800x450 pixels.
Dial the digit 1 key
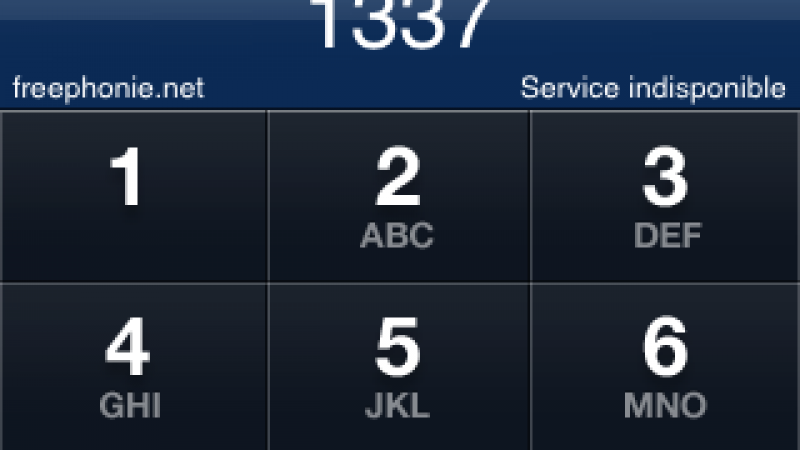tap(132, 196)
